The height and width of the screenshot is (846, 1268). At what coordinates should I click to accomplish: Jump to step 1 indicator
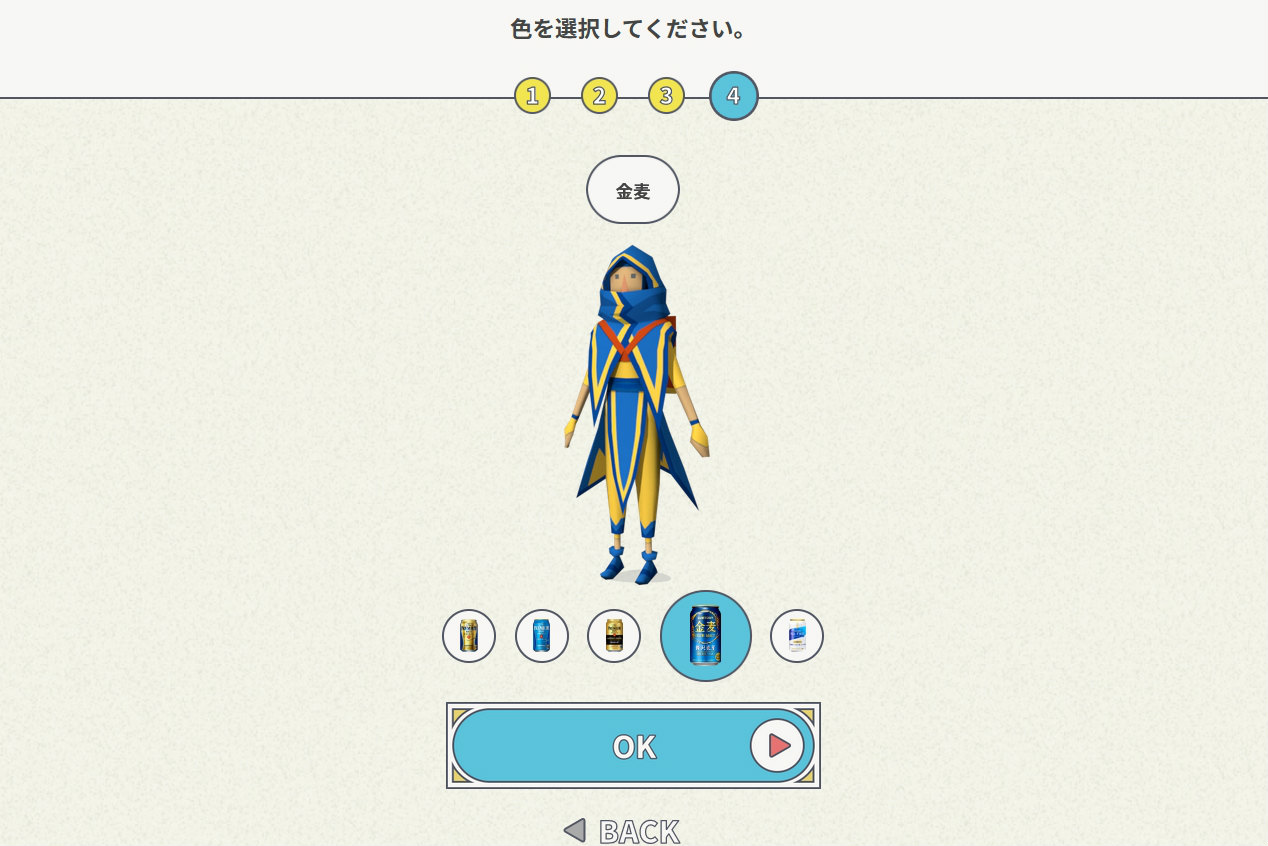pyautogui.click(x=533, y=96)
